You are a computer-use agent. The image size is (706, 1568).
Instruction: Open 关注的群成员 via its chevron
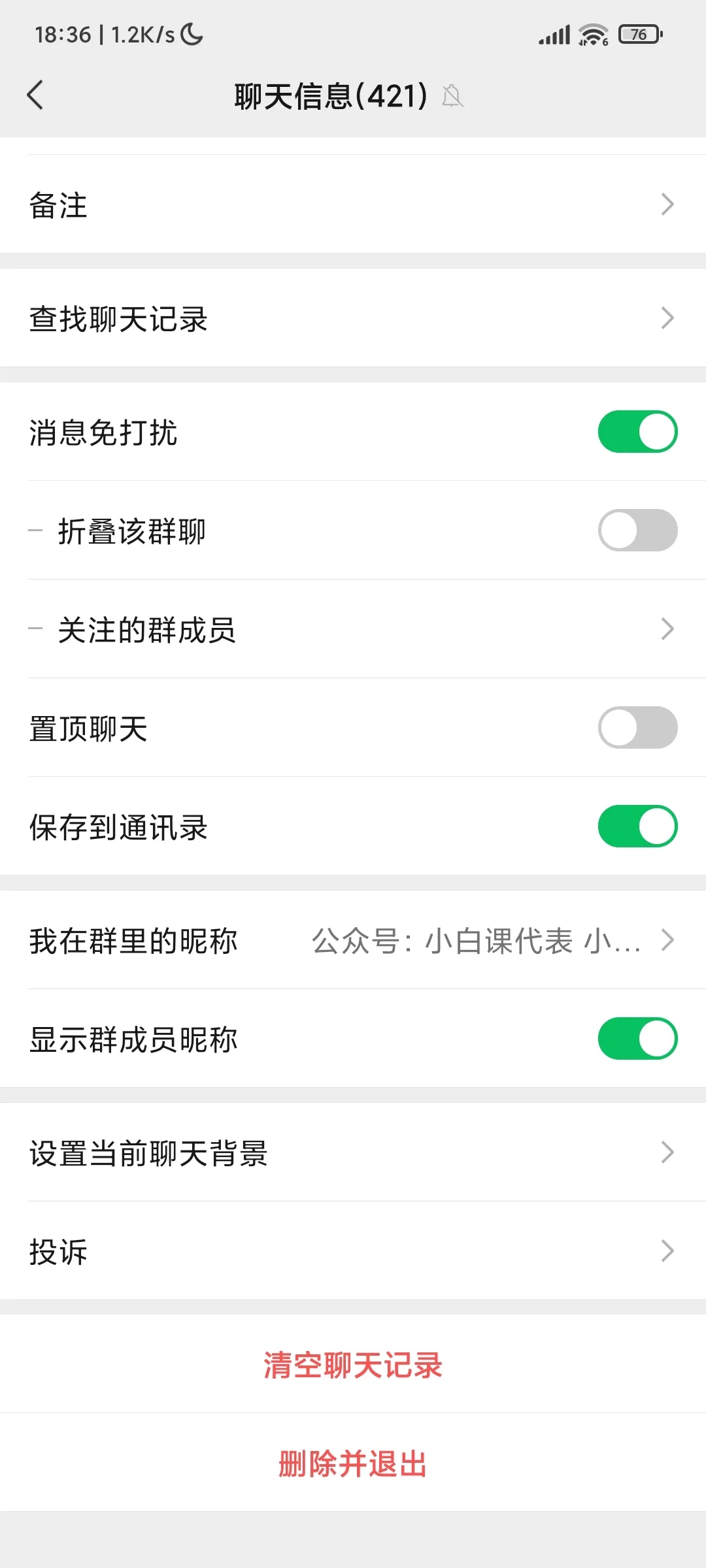[667, 629]
